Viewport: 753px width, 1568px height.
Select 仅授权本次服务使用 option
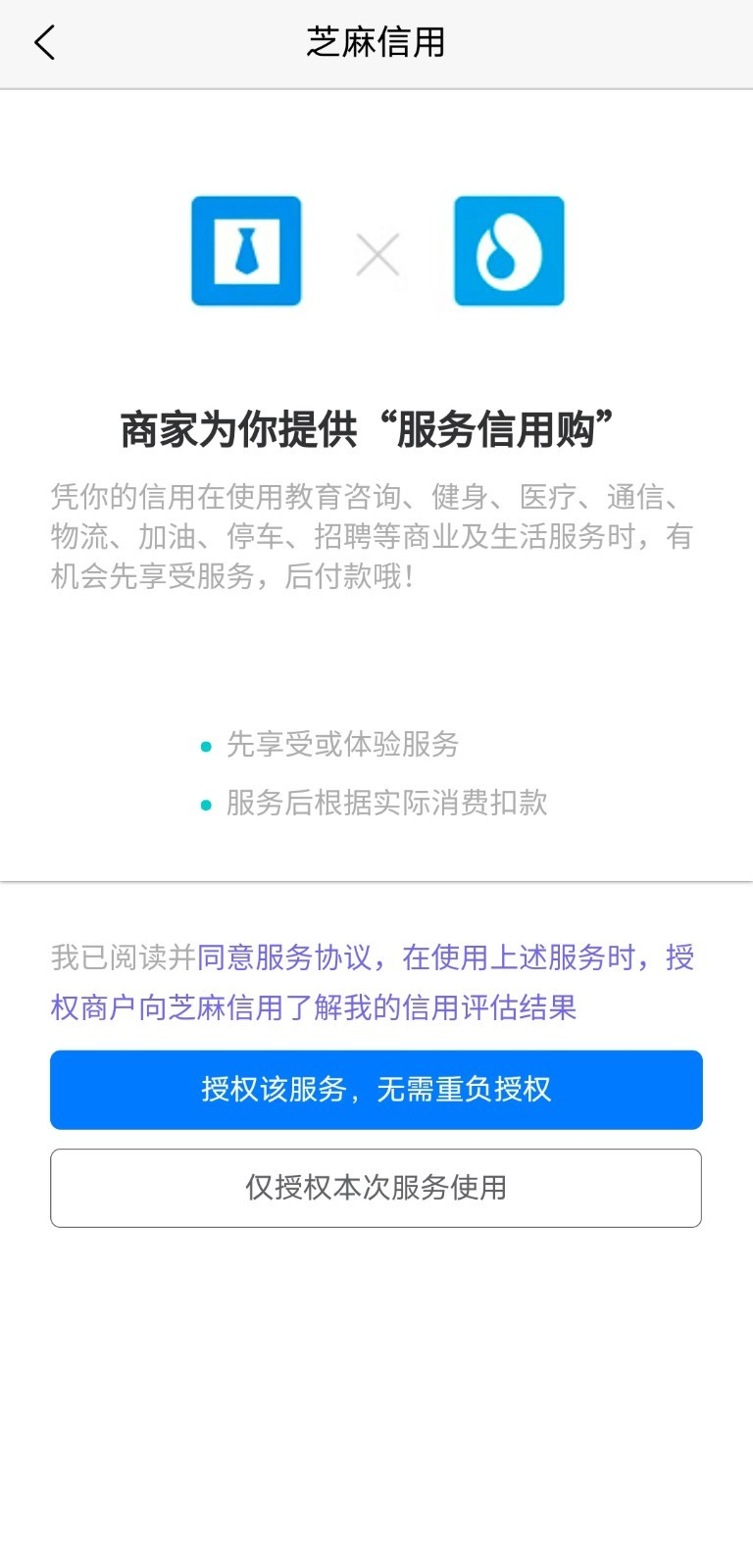click(x=376, y=1187)
